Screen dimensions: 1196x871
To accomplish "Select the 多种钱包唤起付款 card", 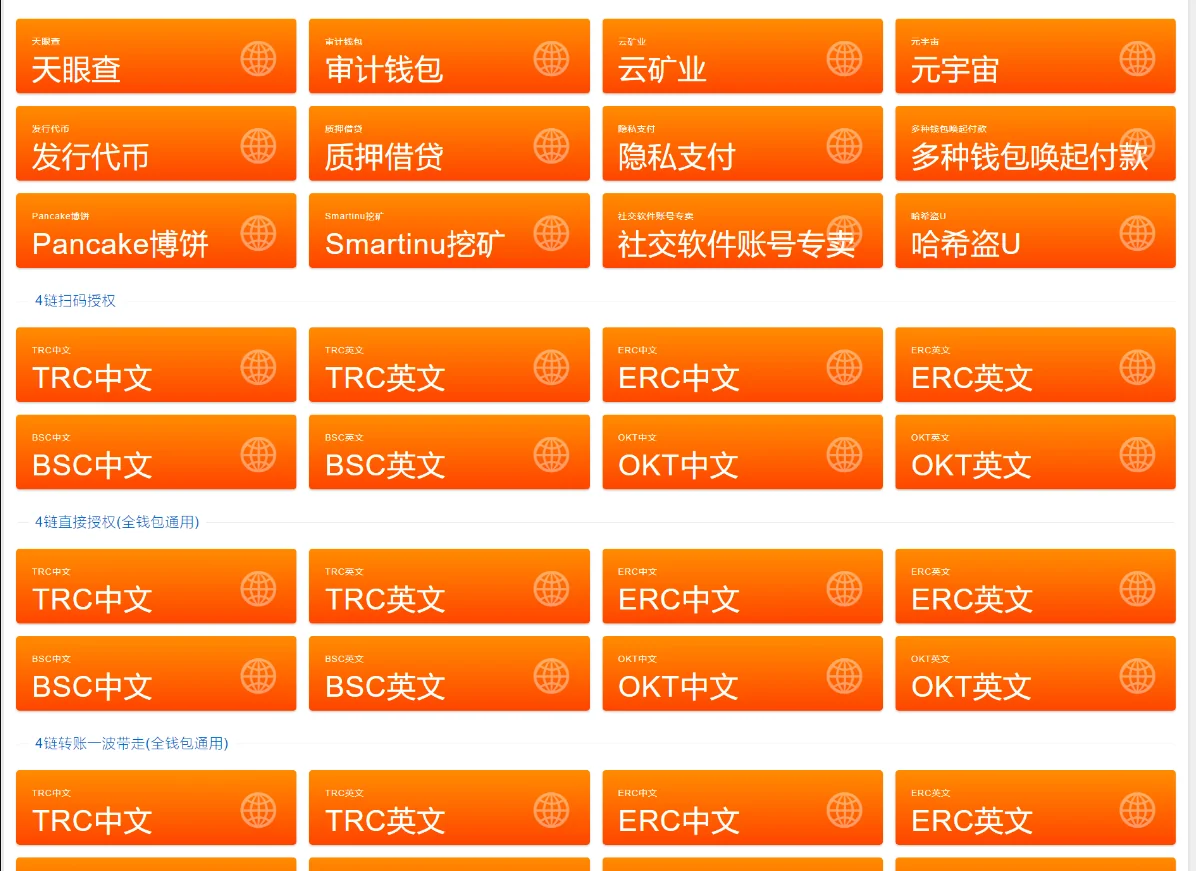I will click(x=1035, y=144).
